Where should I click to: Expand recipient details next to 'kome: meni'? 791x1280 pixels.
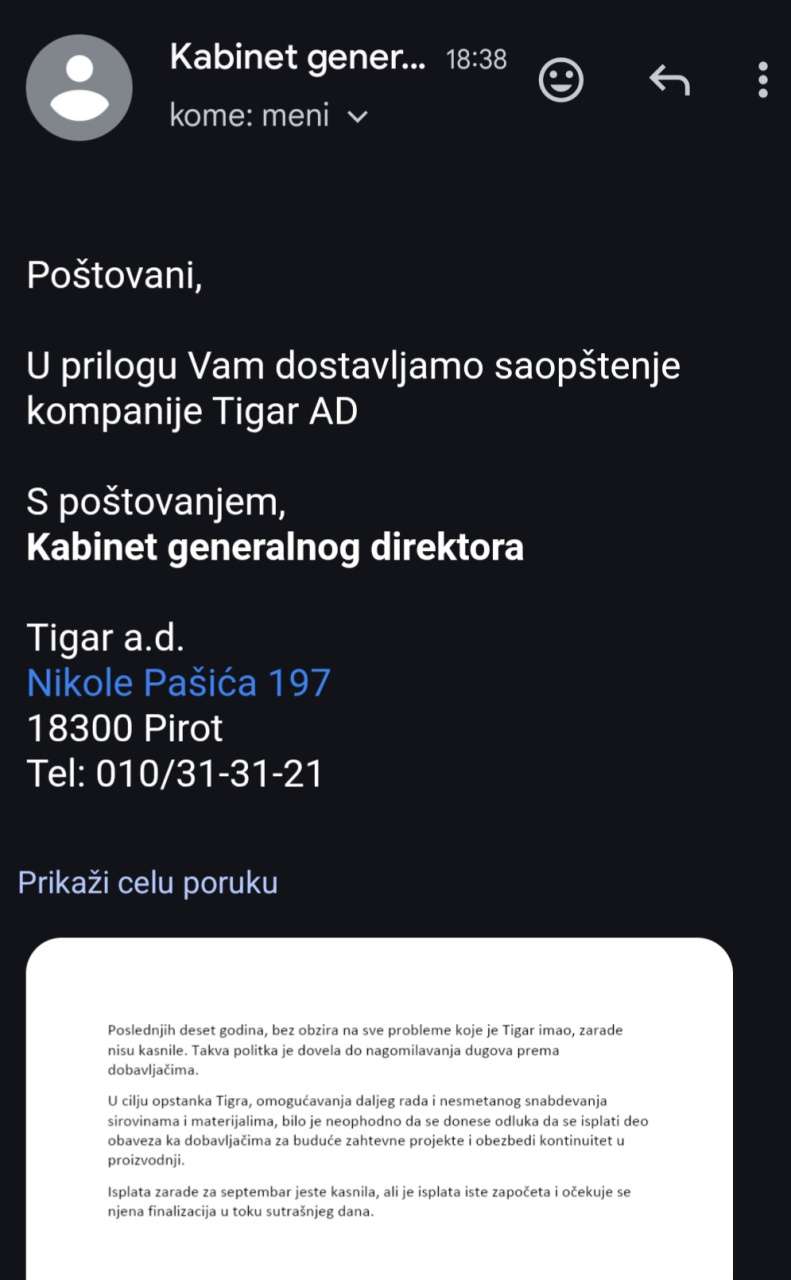click(357, 117)
